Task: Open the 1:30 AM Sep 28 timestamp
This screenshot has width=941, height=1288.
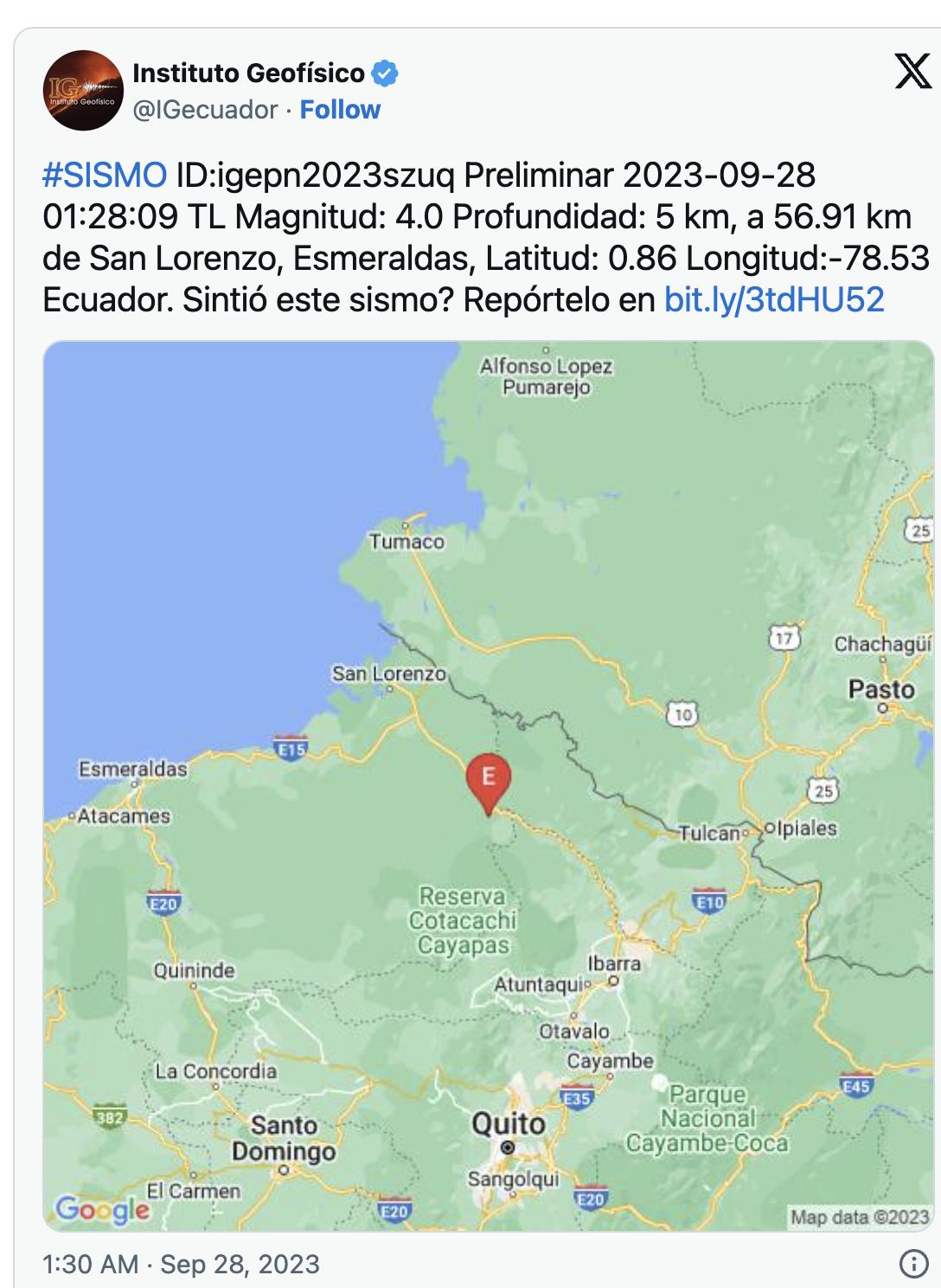Action: coord(182,1264)
